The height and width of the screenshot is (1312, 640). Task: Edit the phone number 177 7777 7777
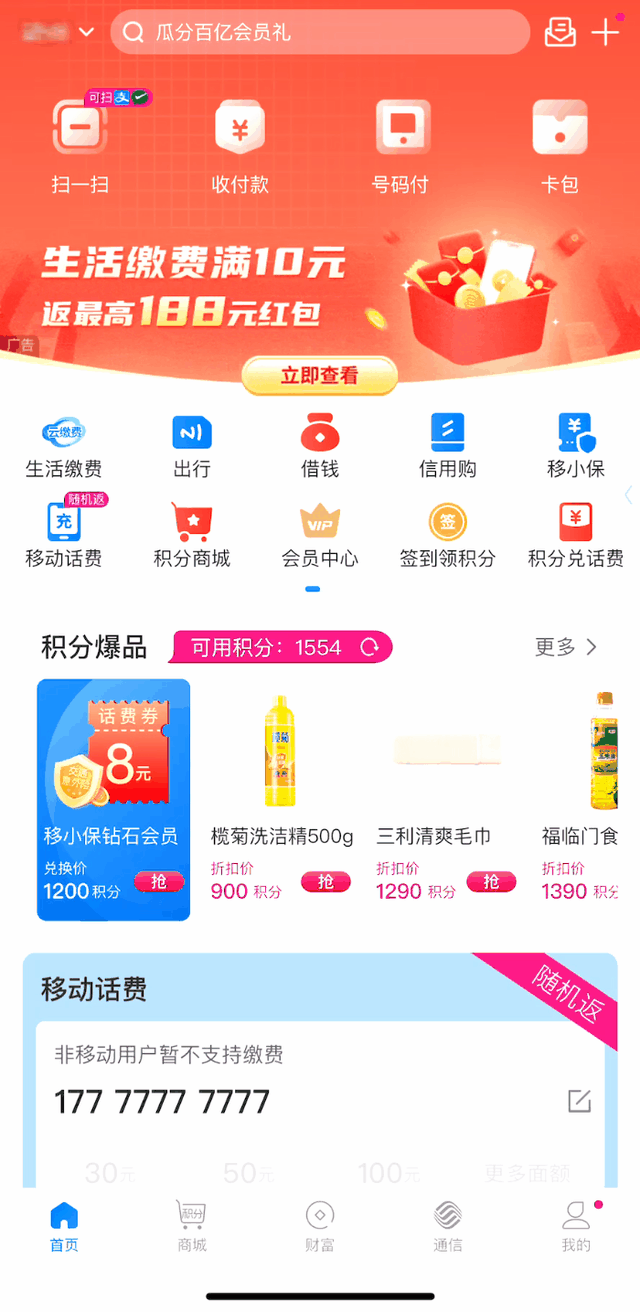[579, 1101]
